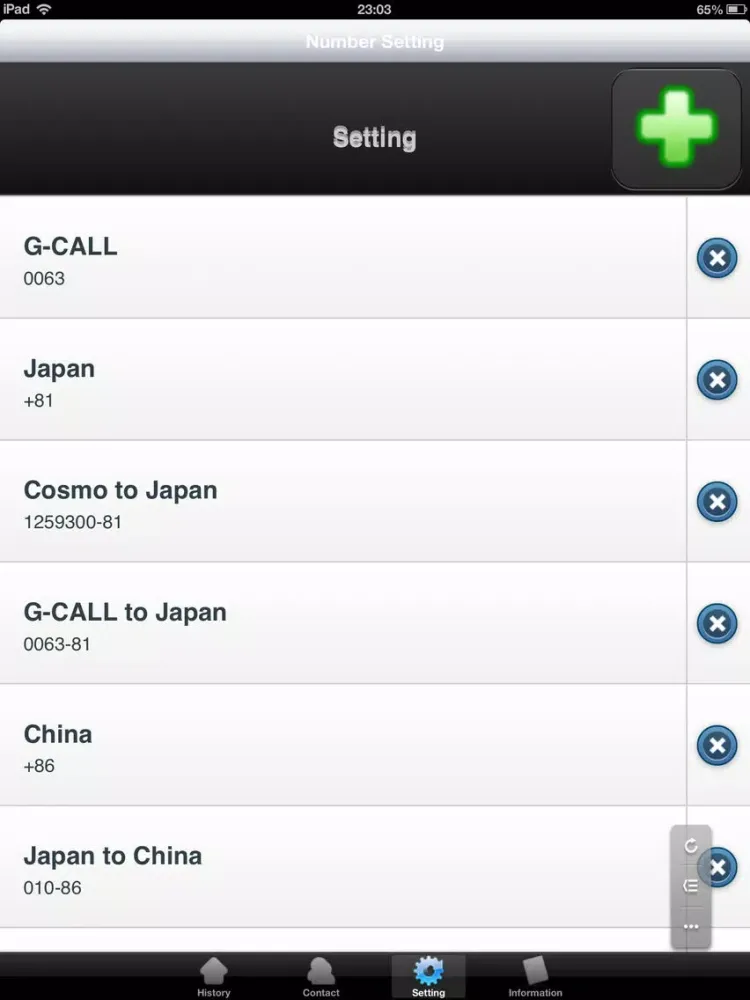Open the G-CALL 0063 row
Screen dimensions: 750x1000
click(340, 258)
